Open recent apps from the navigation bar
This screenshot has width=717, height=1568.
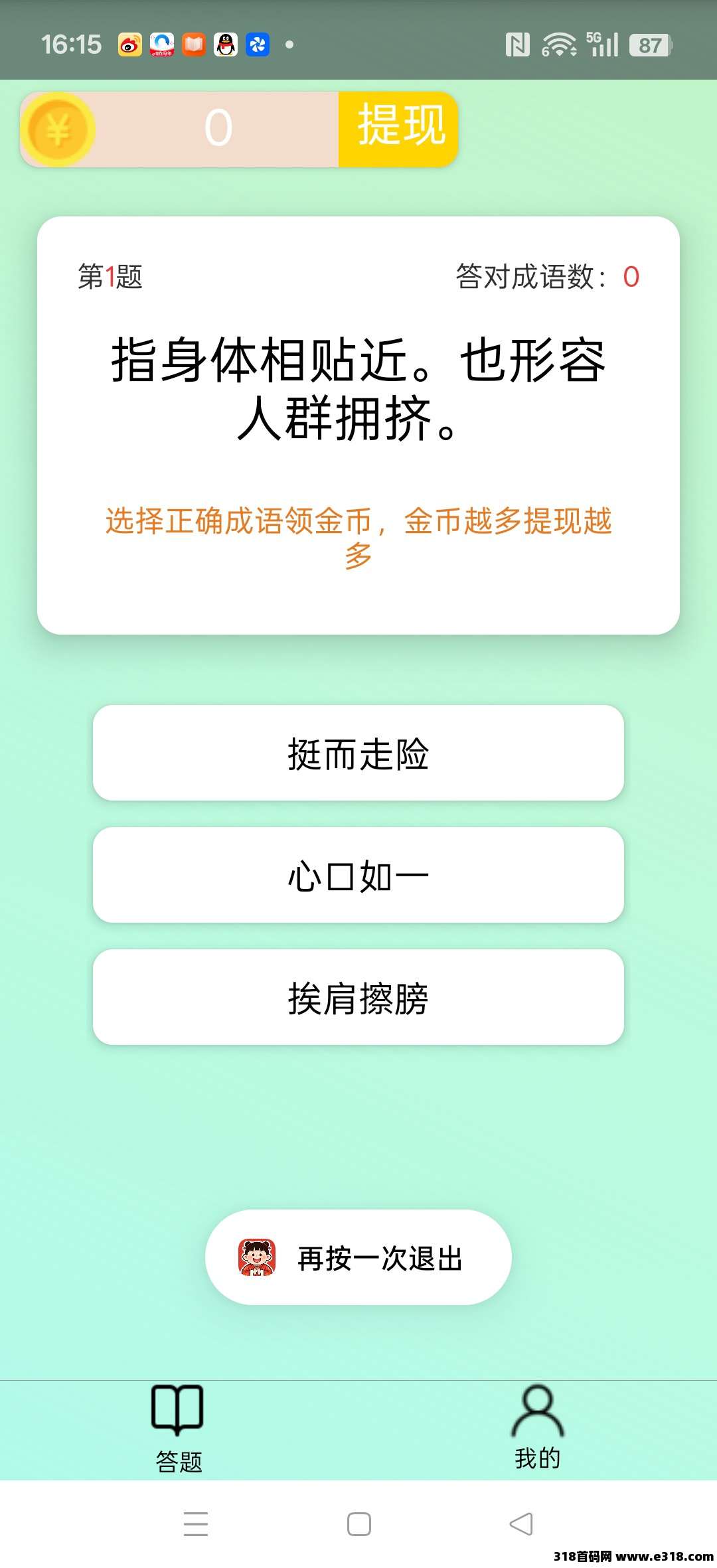pyautogui.click(x=196, y=1524)
